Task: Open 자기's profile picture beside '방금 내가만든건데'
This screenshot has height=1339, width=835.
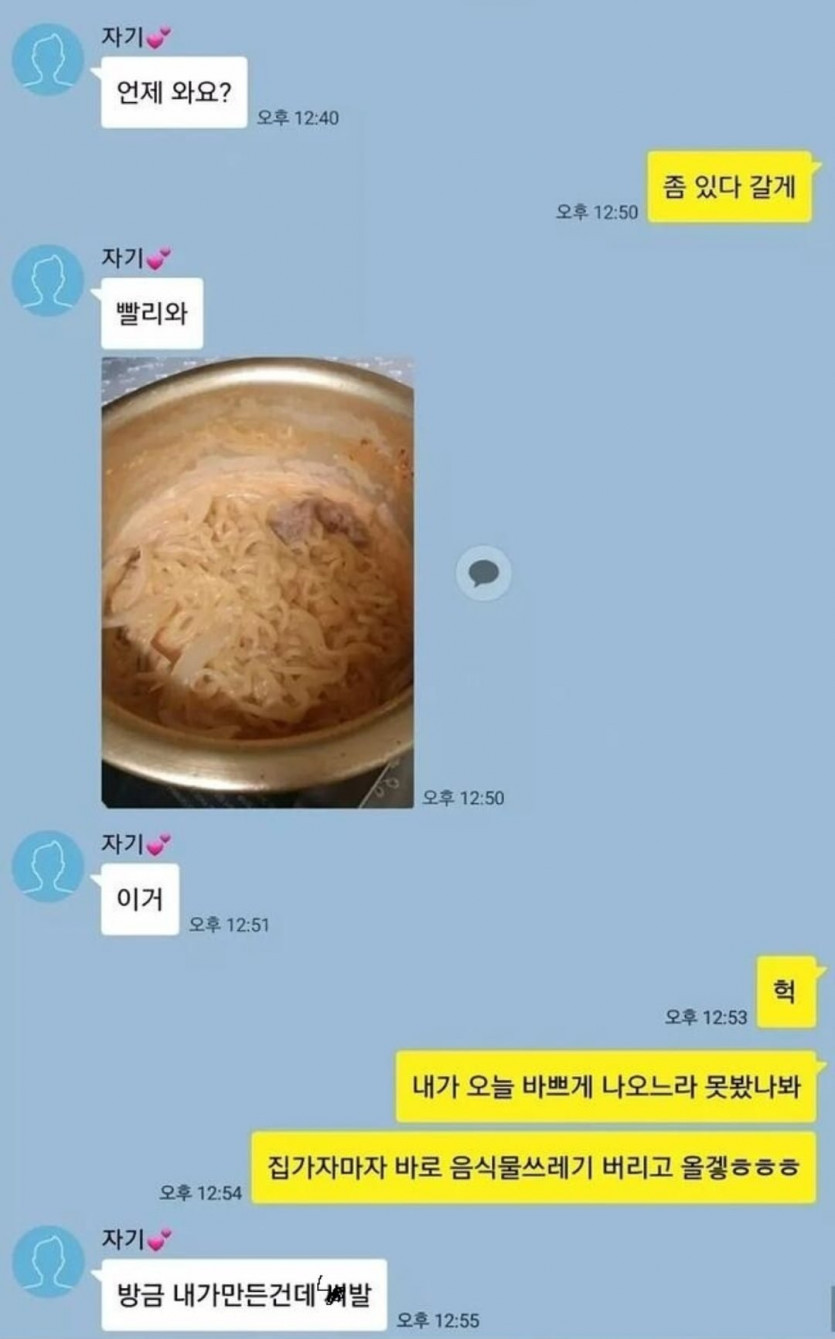Action: point(47,1262)
